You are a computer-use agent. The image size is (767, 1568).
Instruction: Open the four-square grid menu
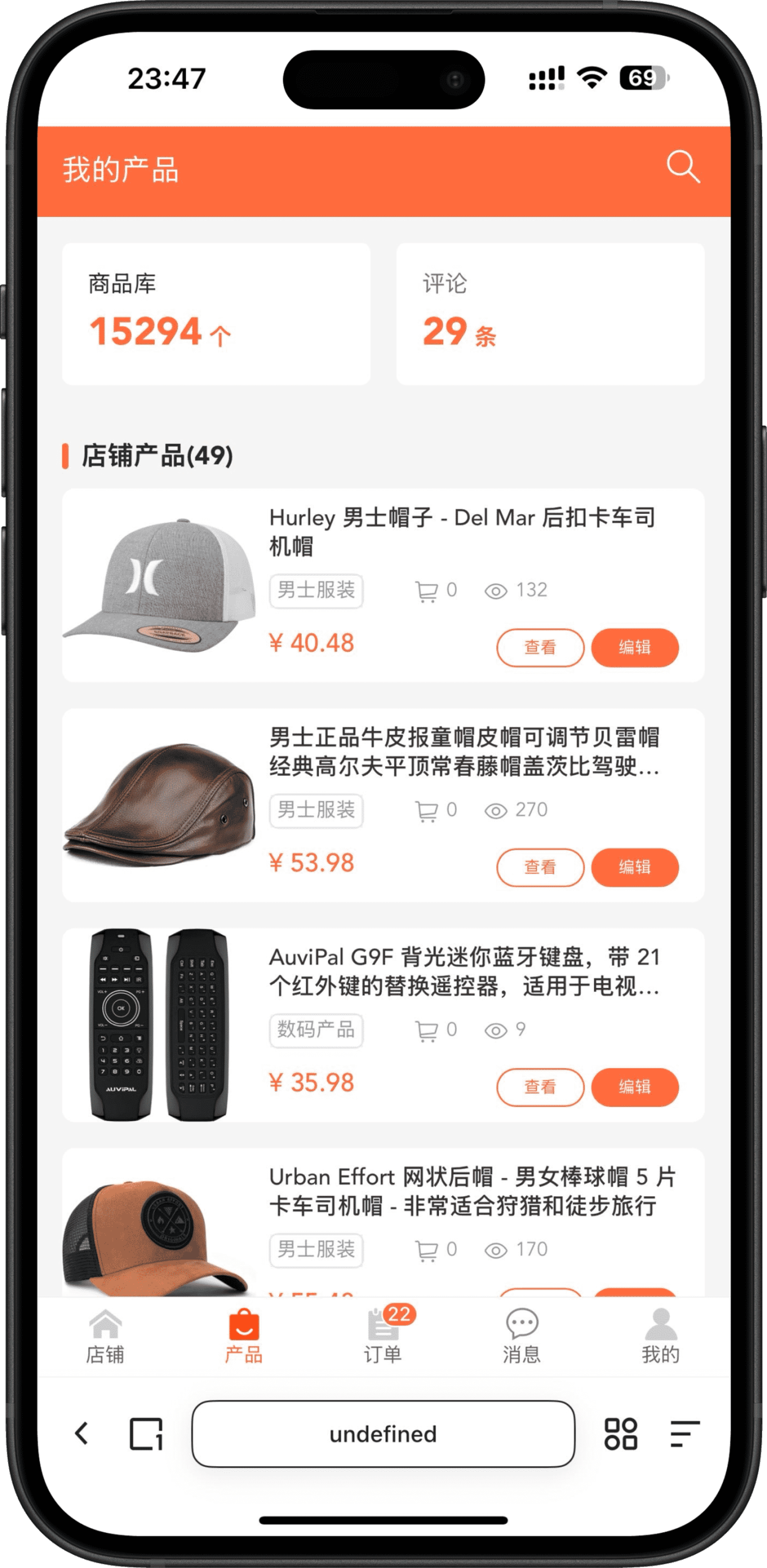[x=621, y=1434]
